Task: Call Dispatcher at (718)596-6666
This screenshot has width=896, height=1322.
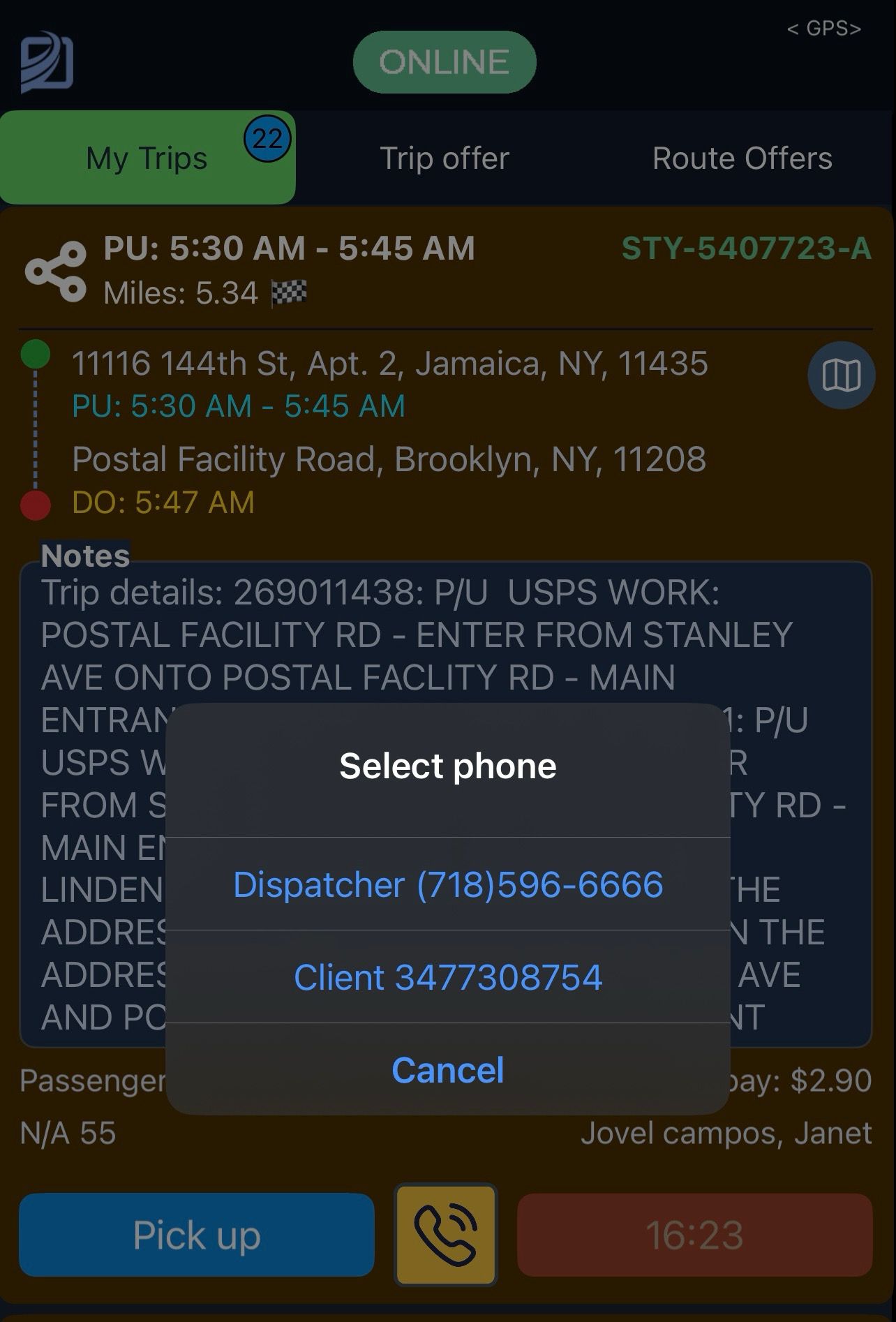Action: tap(448, 884)
